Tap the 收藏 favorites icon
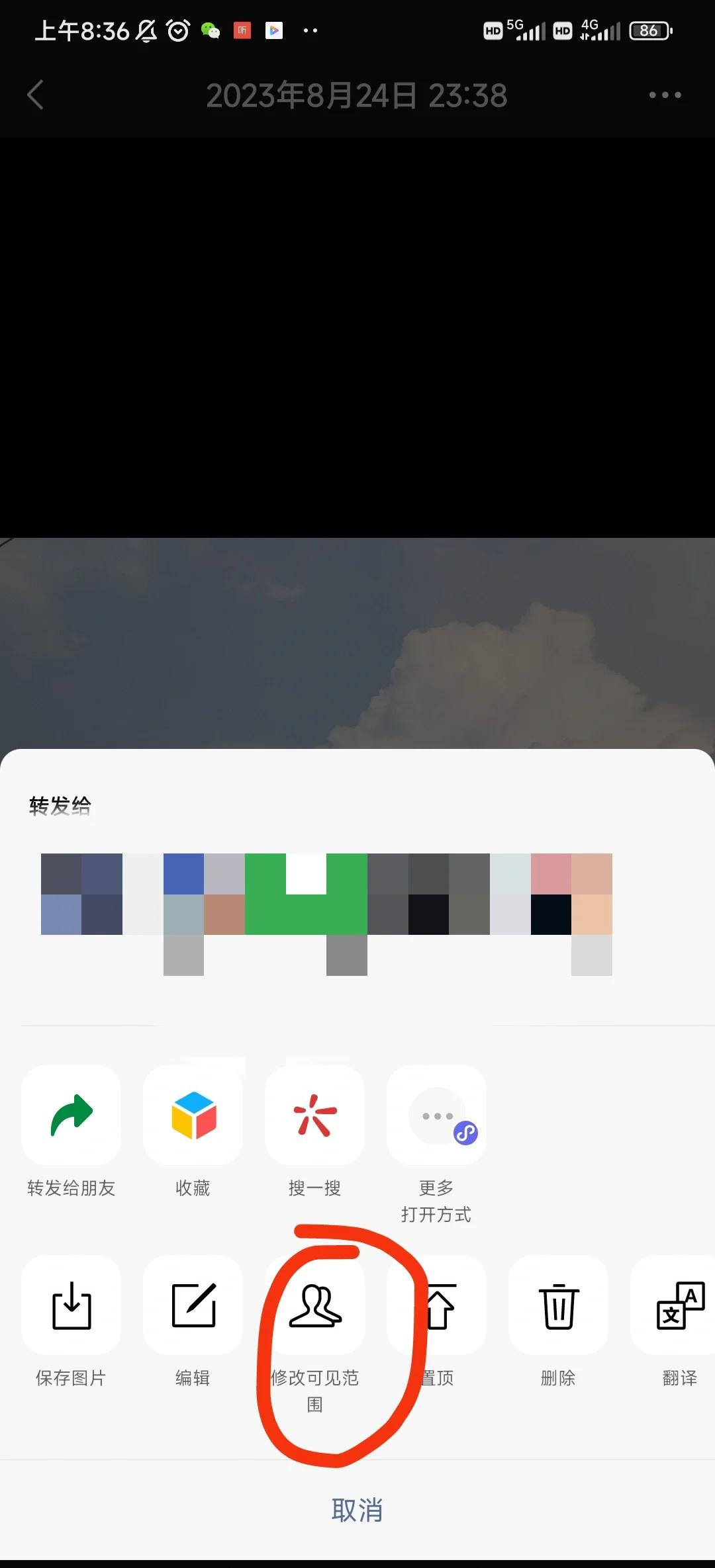715x1568 pixels. click(193, 1115)
